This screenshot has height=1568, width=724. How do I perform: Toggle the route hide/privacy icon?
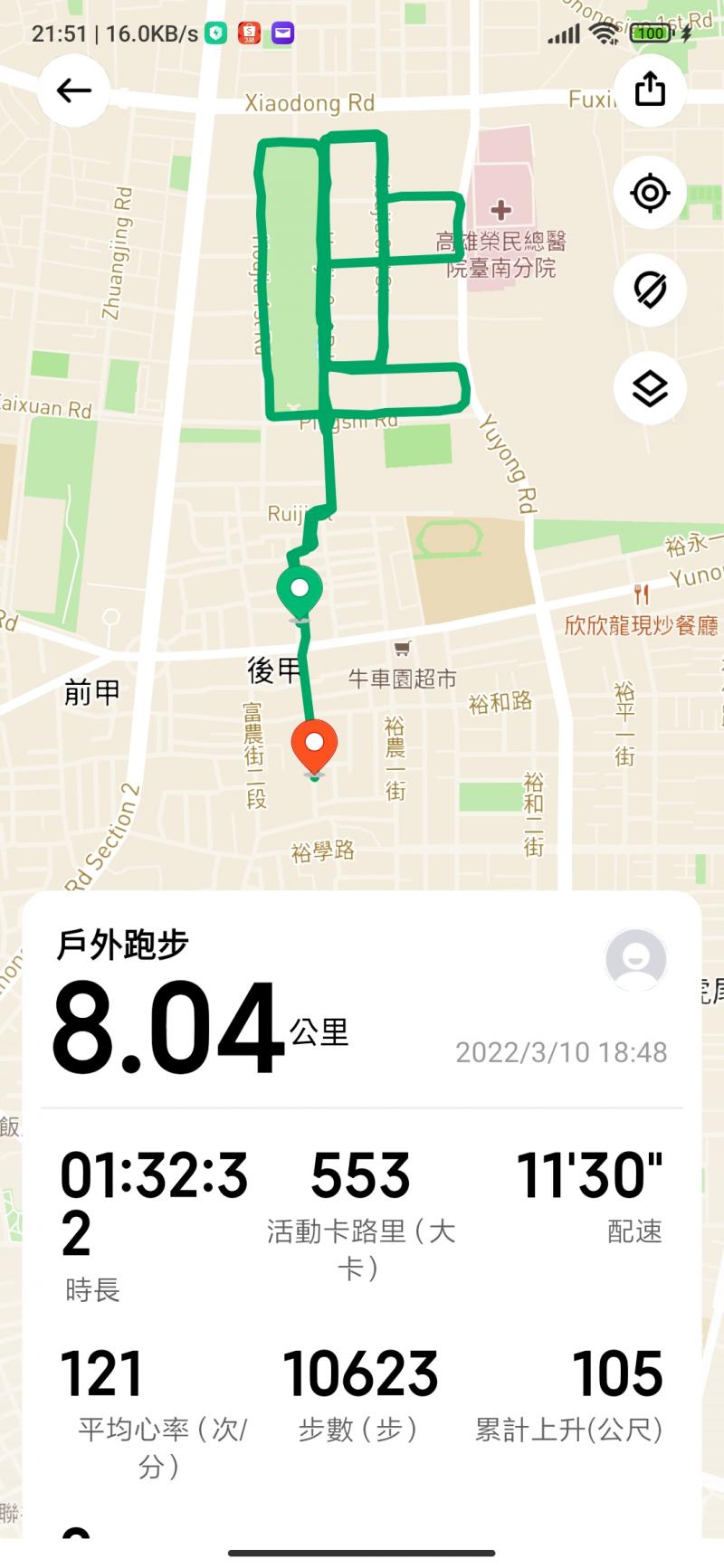[650, 290]
